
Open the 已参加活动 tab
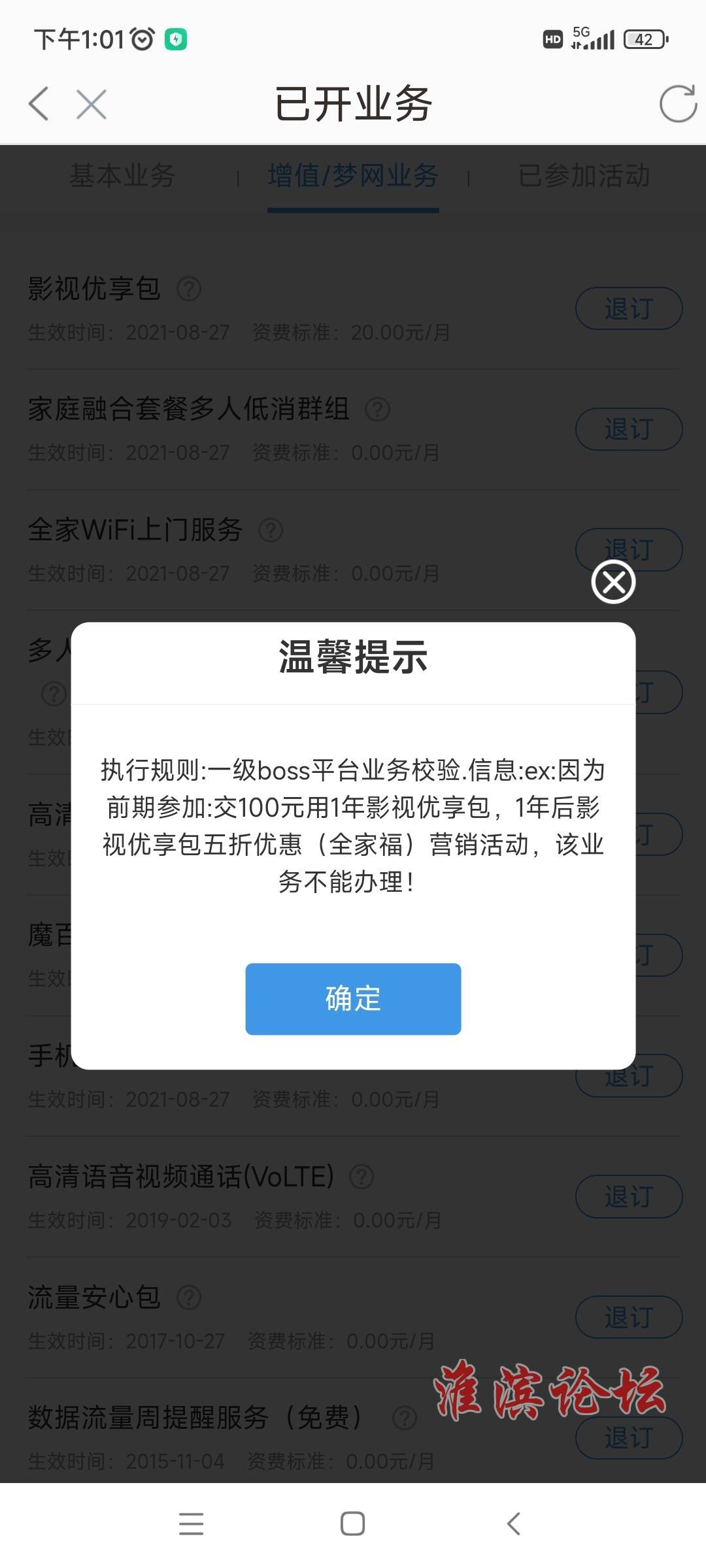583,176
